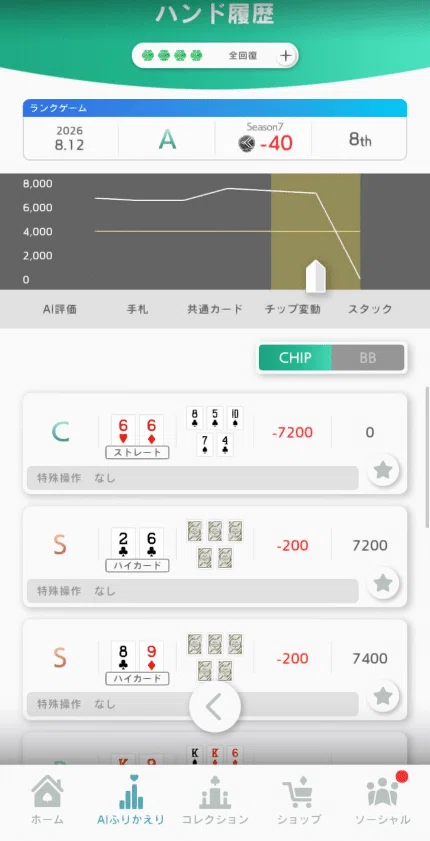Viewport: 430px width, 841px height.
Task: Open the ショップ tab
Action: [x=299, y=800]
